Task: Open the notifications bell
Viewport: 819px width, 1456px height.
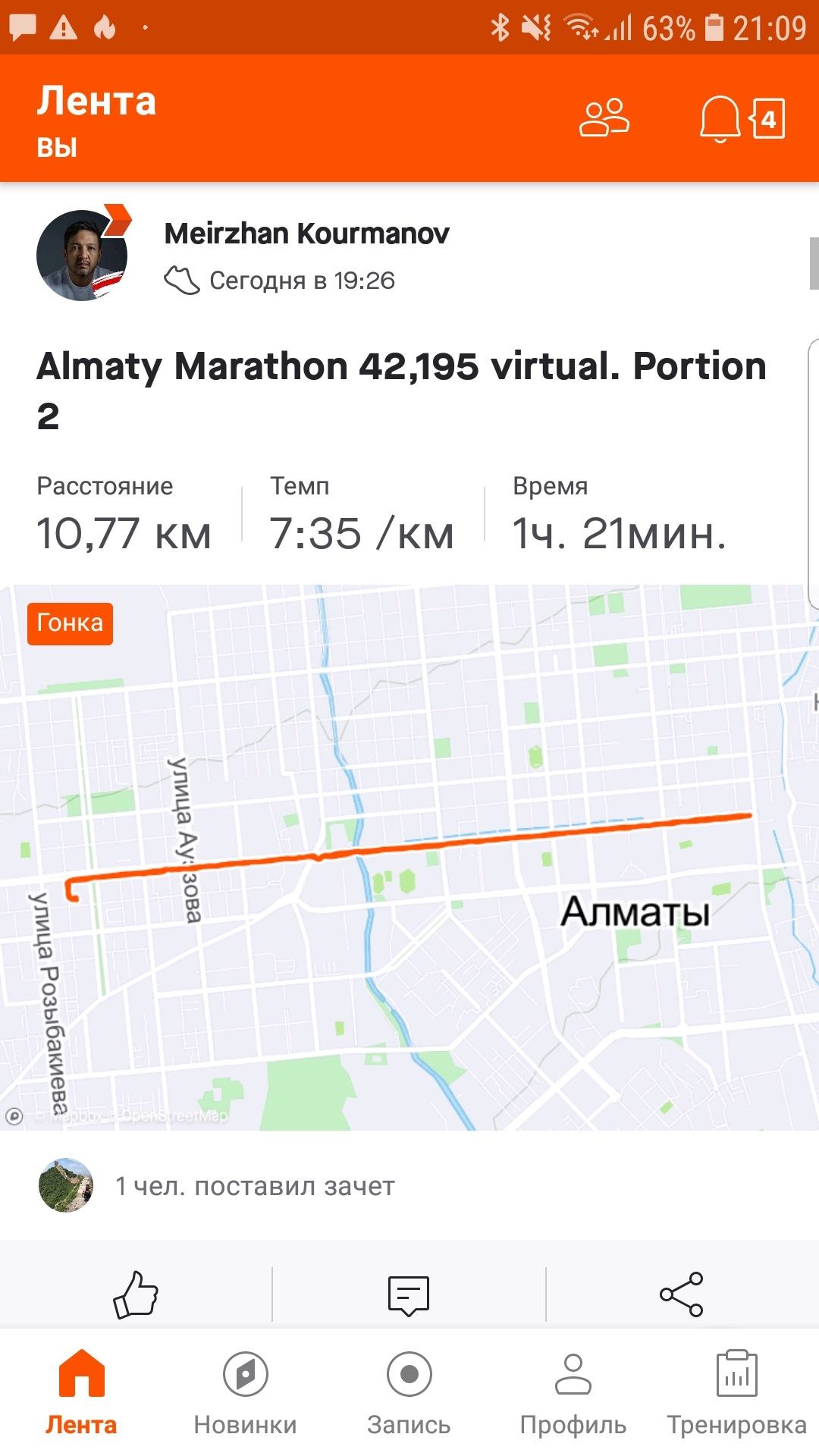Action: click(x=720, y=119)
